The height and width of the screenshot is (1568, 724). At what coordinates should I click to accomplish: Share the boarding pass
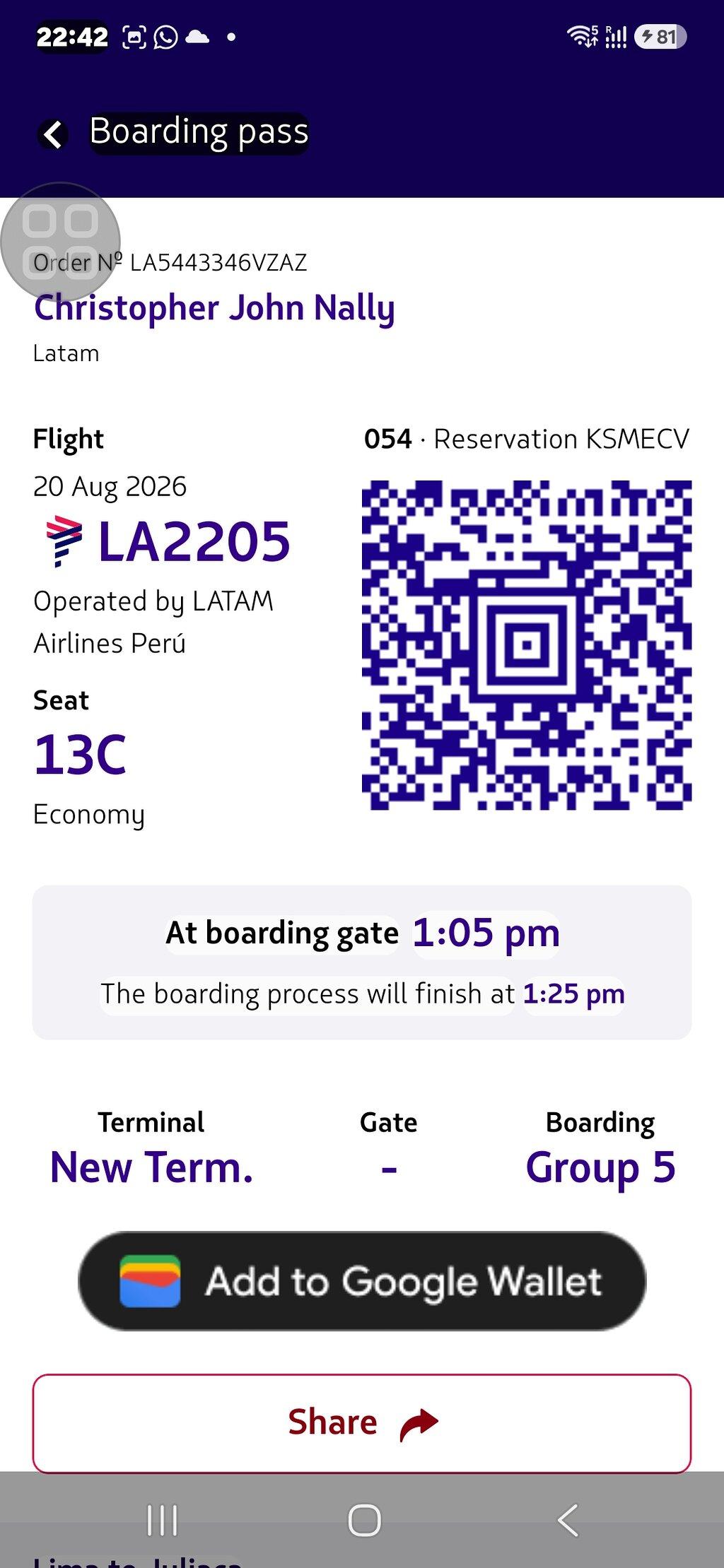click(x=362, y=1423)
